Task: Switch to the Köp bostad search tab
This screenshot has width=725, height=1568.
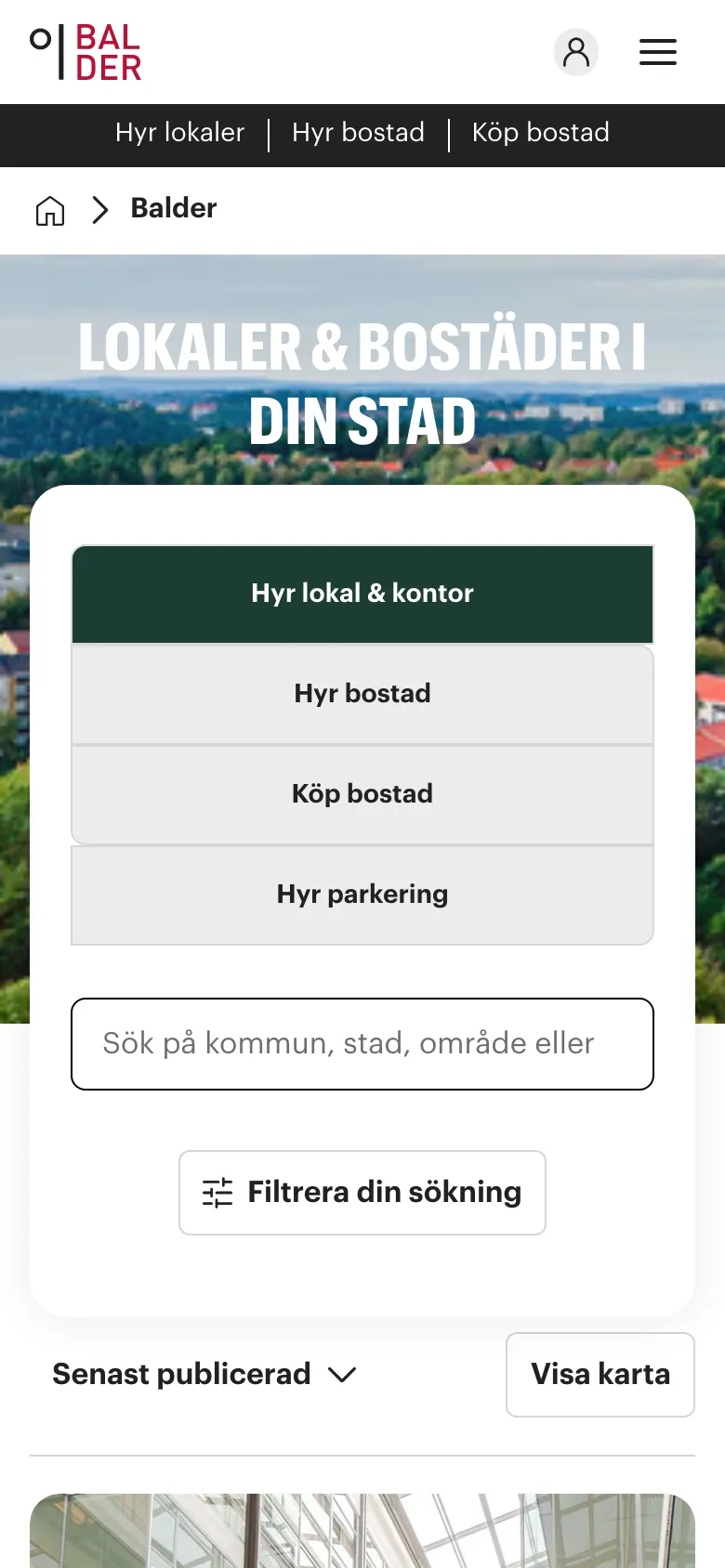Action: coord(362,794)
